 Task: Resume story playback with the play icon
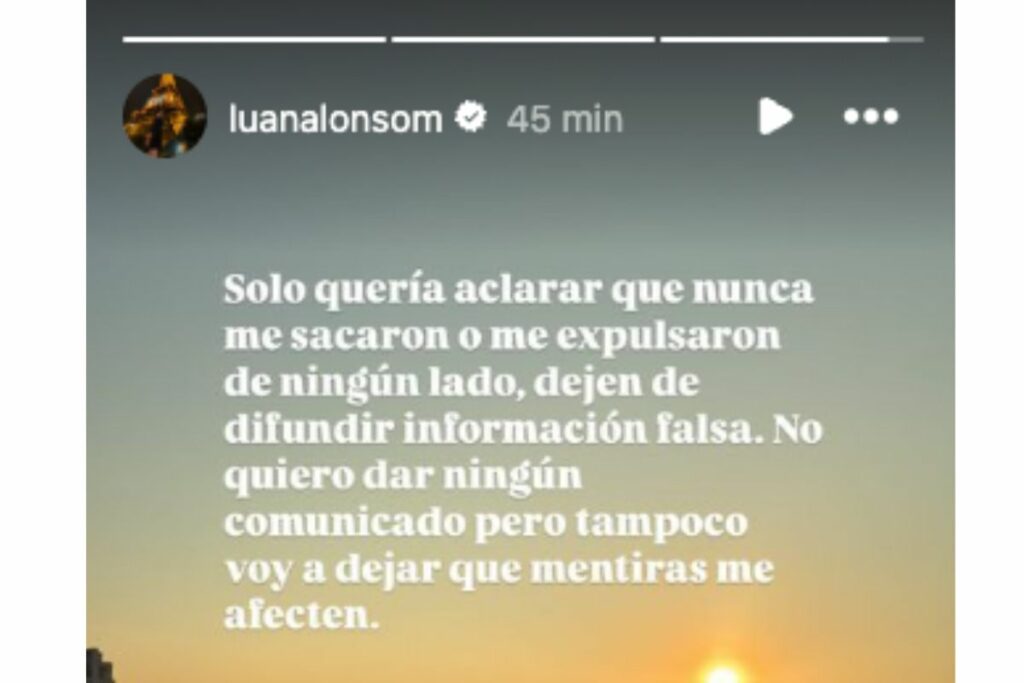pyautogui.click(x=775, y=117)
